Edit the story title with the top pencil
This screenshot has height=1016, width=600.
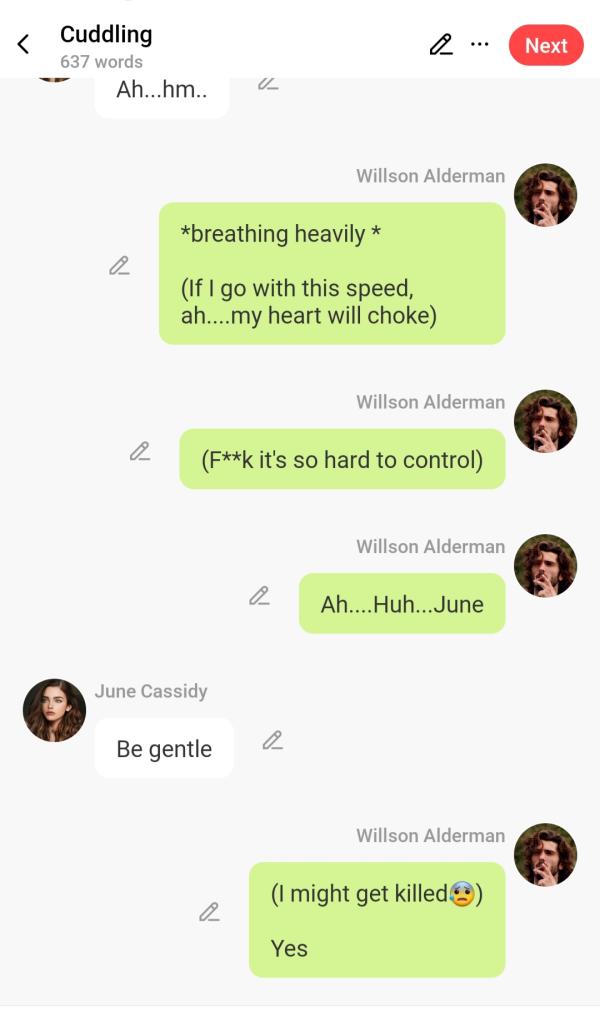click(x=440, y=45)
